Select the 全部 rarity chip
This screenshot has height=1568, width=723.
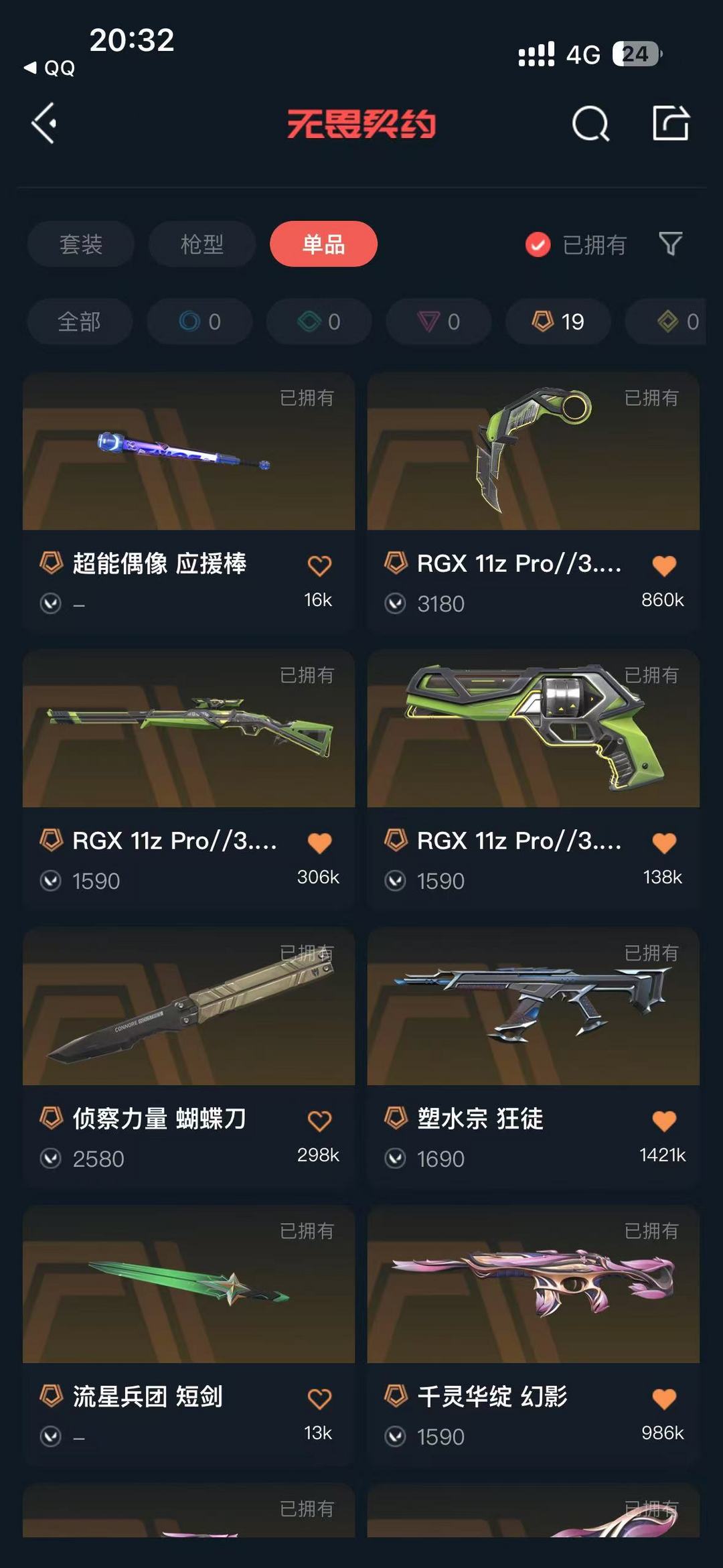click(80, 322)
